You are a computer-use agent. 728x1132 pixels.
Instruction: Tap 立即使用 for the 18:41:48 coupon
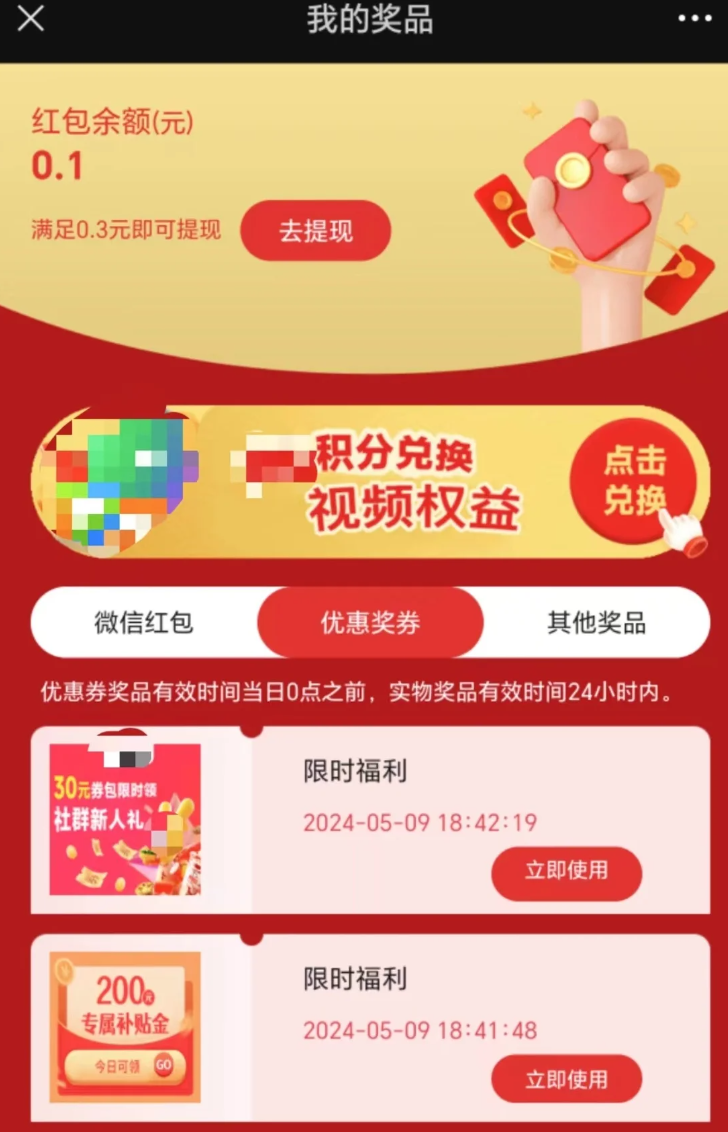(566, 1079)
